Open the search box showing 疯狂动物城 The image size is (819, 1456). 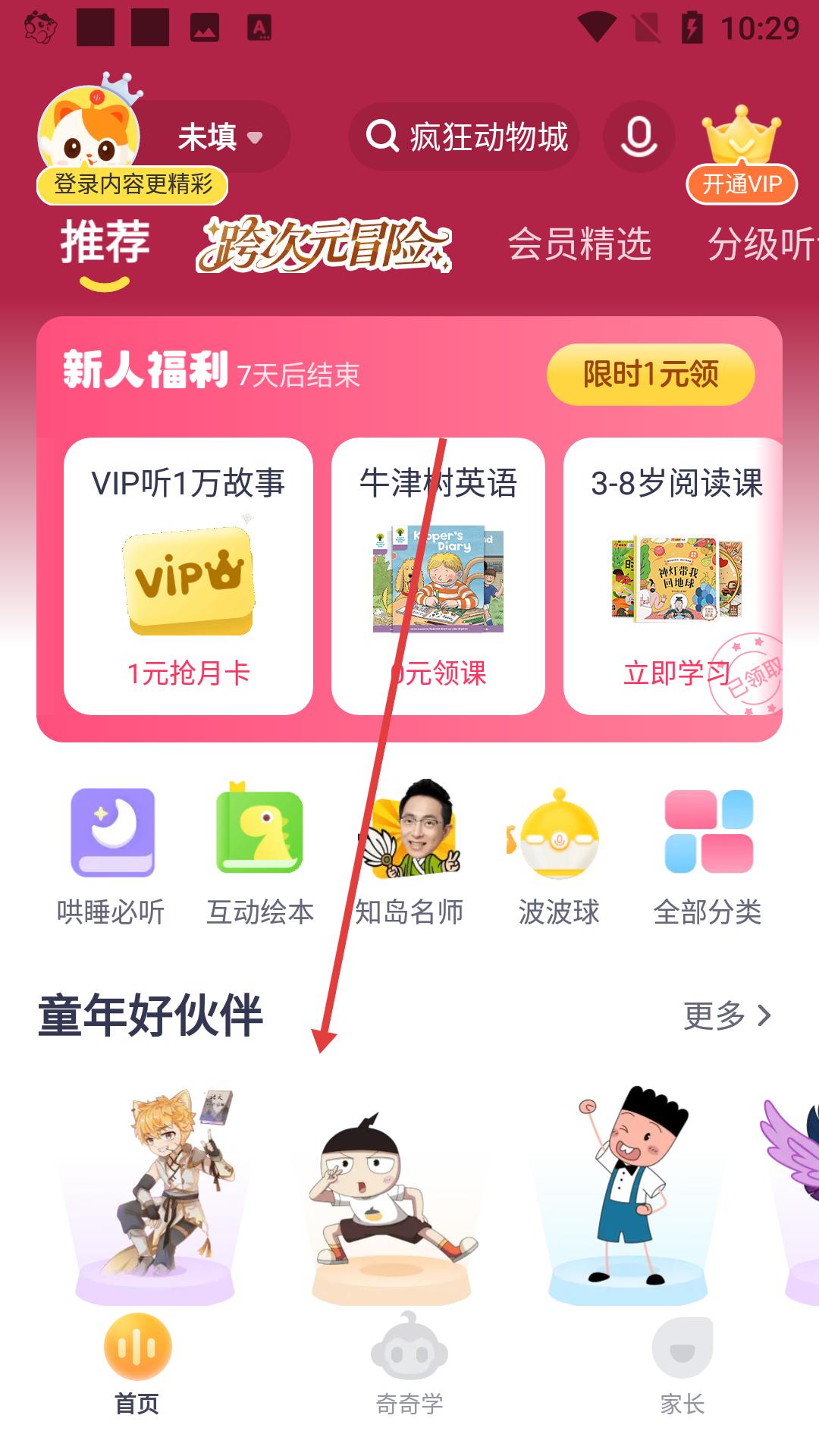[x=466, y=137]
